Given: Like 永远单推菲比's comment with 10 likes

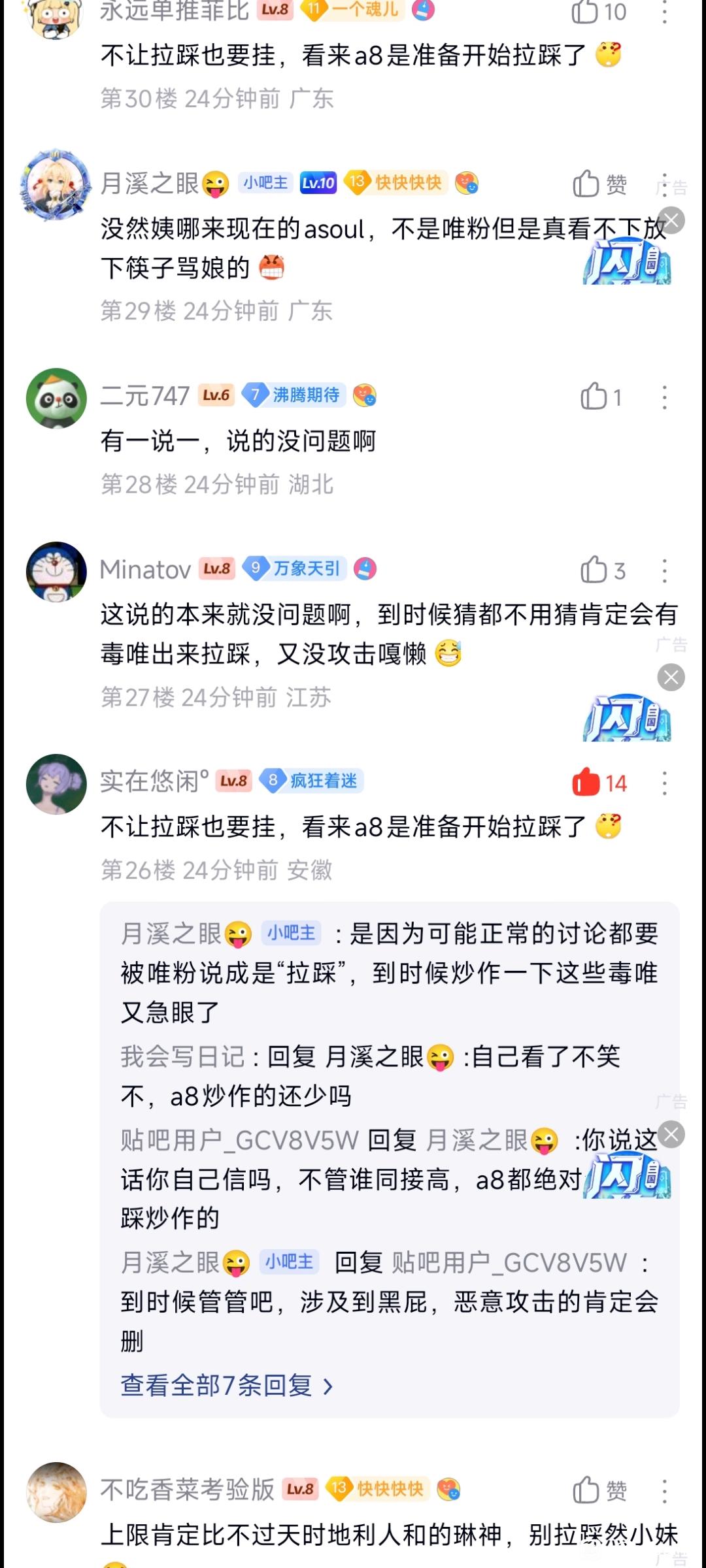Looking at the screenshot, I should (x=585, y=11).
